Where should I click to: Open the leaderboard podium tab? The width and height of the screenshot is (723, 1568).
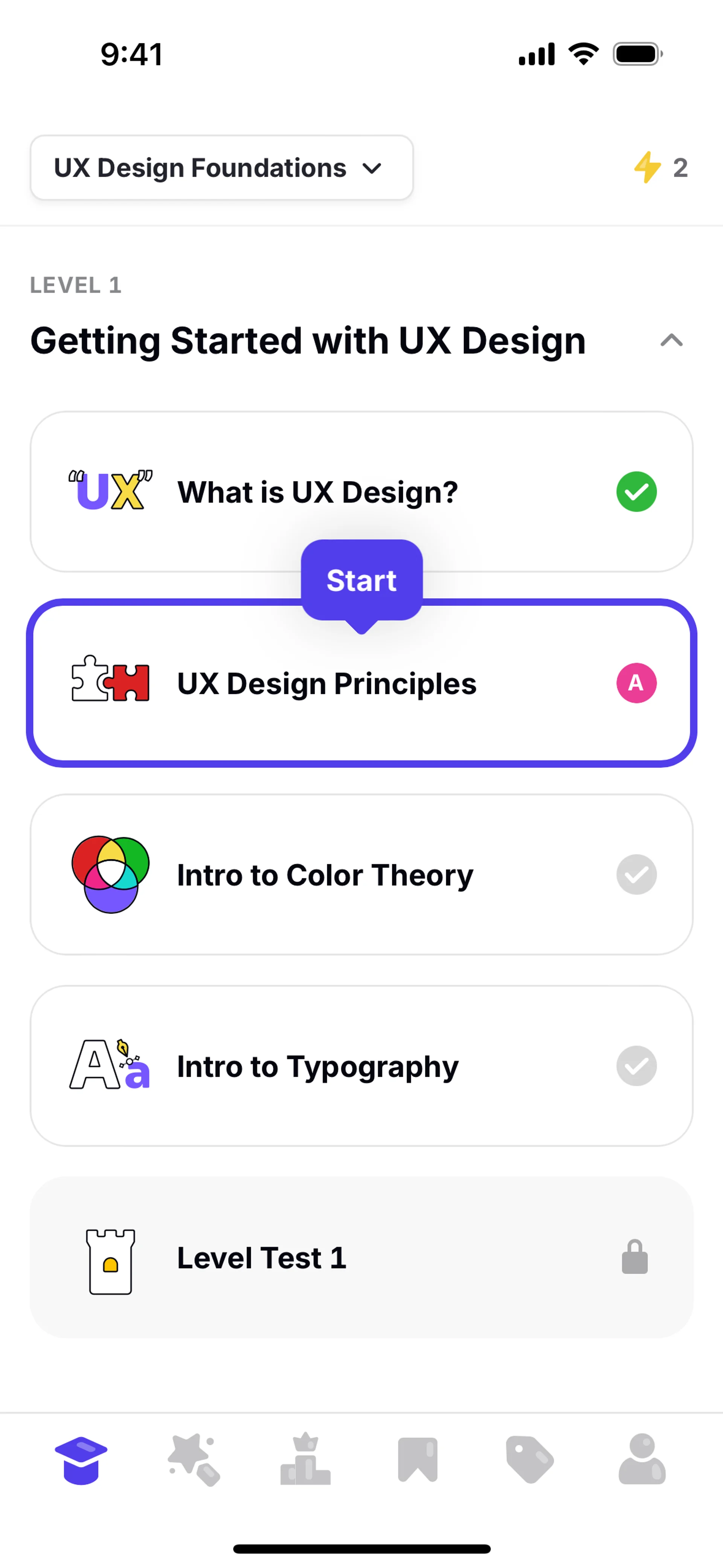305,1460
